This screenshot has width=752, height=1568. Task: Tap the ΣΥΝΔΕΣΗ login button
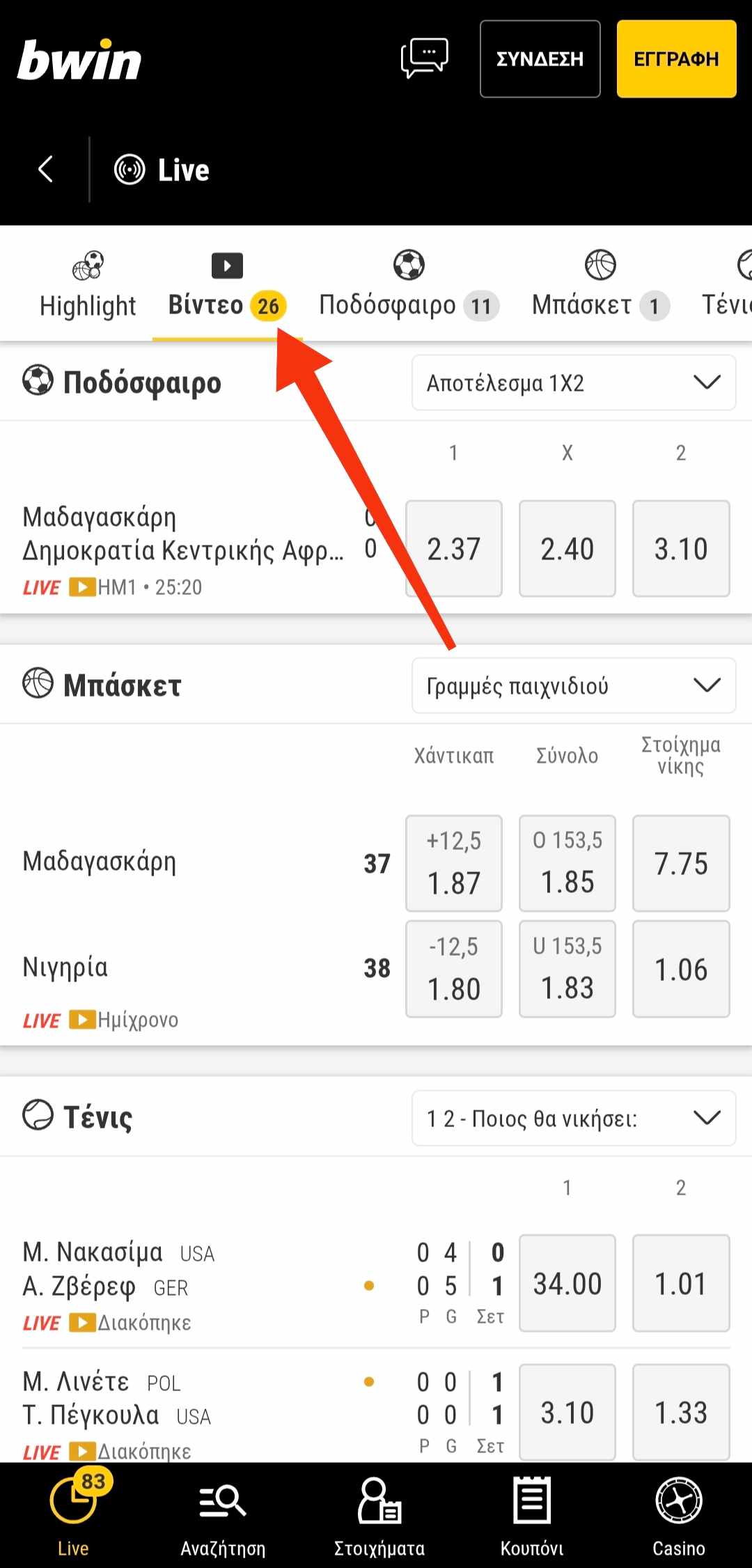pyautogui.click(x=540, y=59)
